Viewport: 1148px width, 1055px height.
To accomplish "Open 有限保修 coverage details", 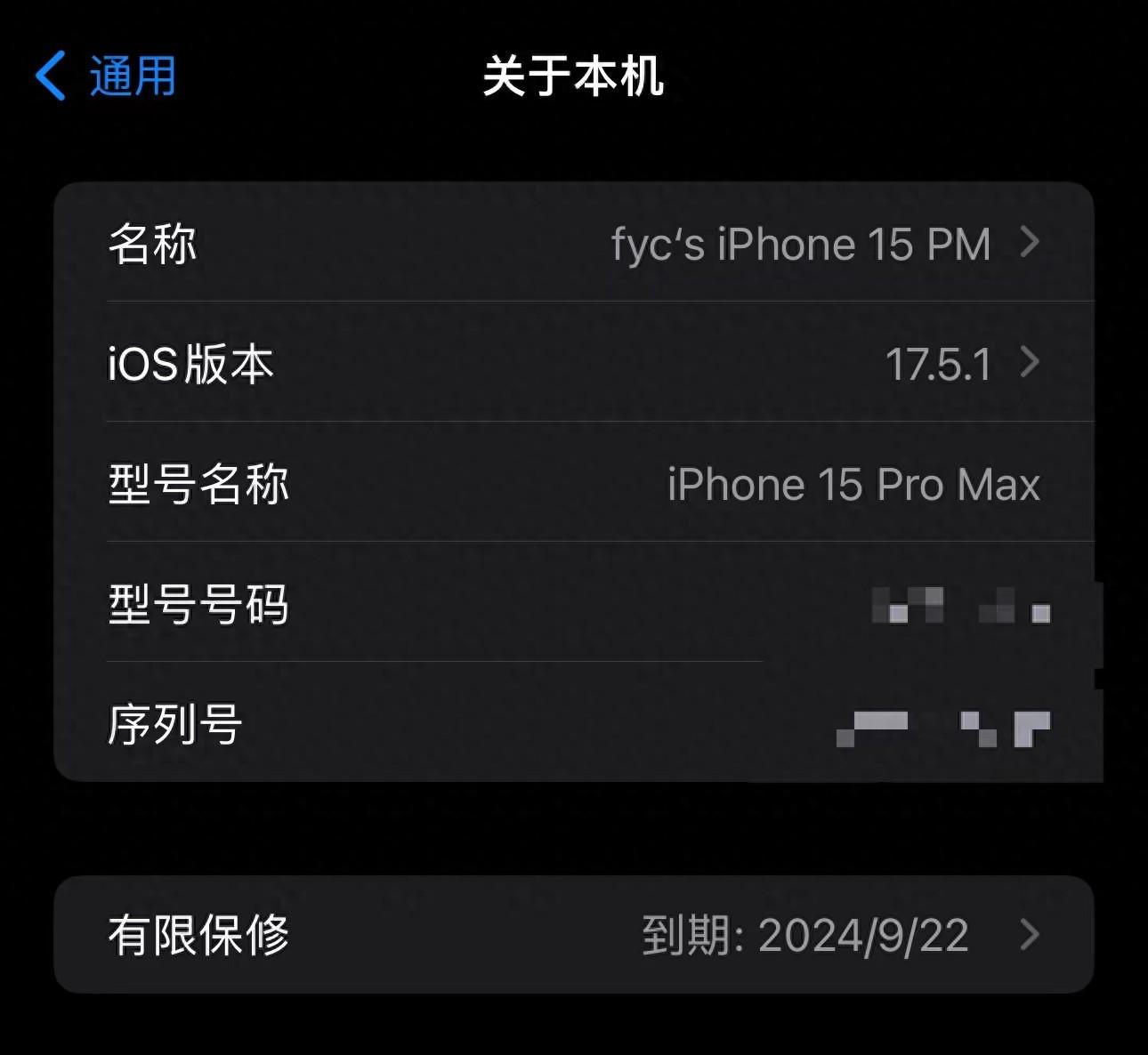I will click(573, 934).
